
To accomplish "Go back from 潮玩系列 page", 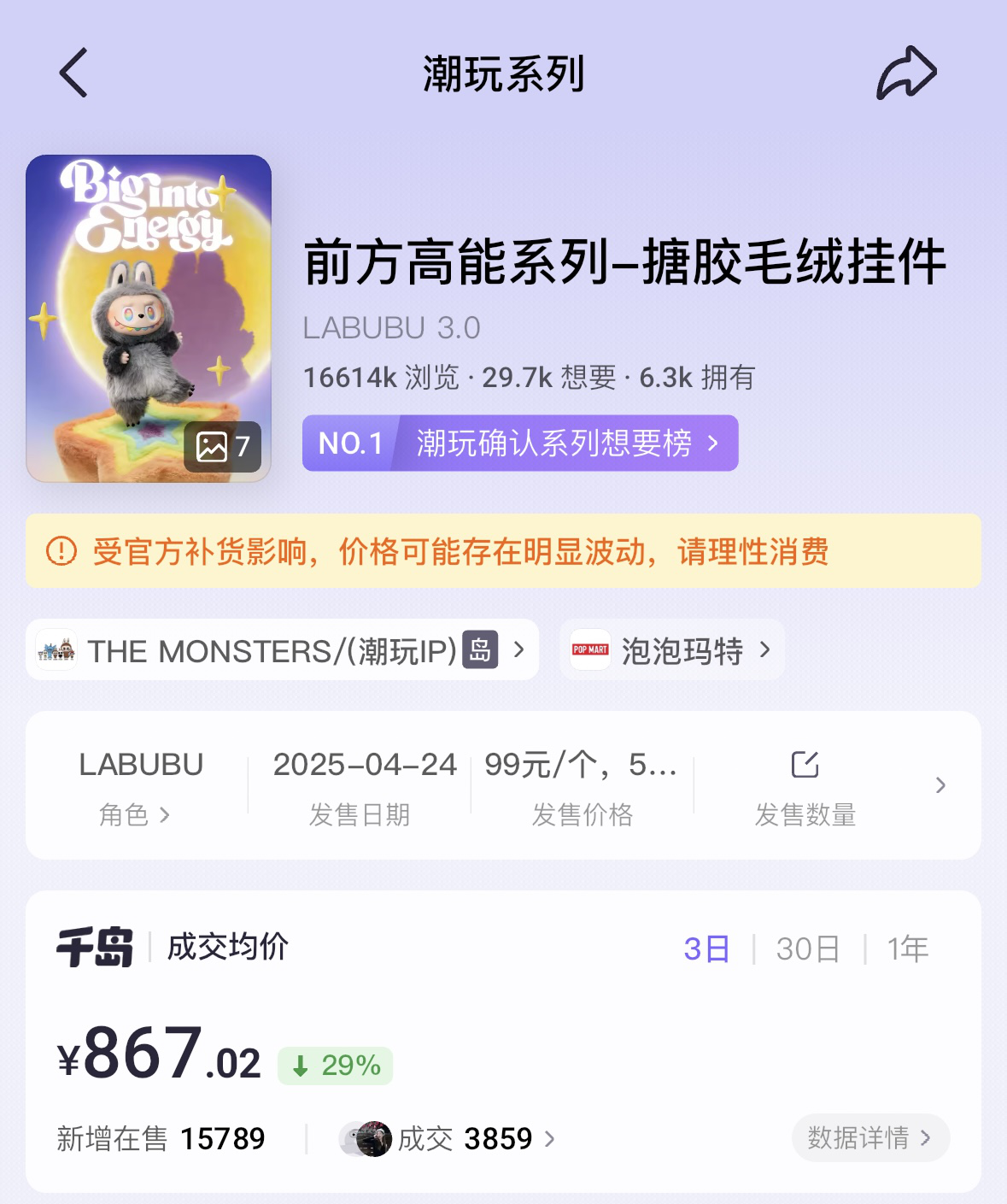I will (x=73, y=73).
